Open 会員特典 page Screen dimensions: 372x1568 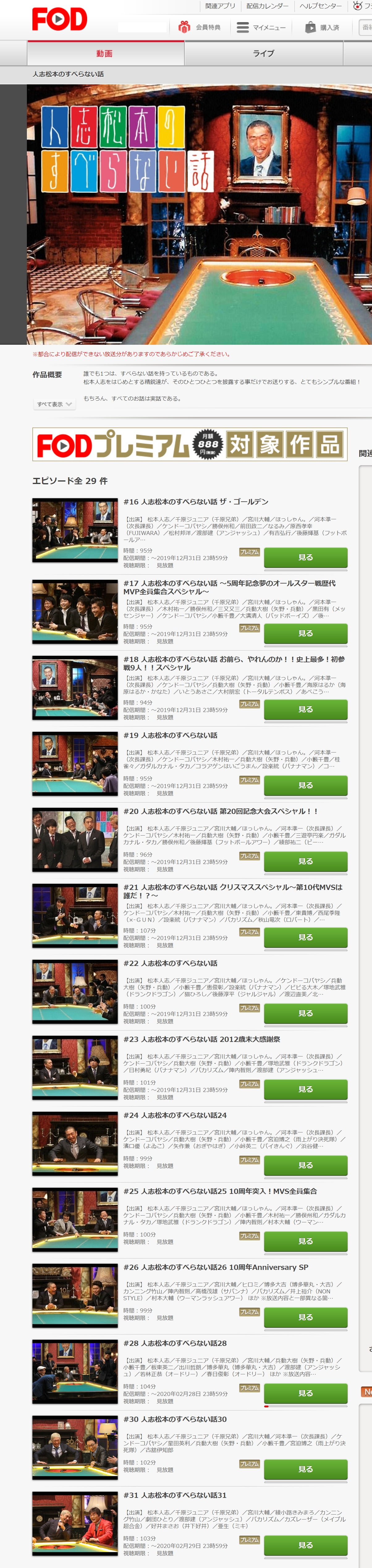pos(200,27)
